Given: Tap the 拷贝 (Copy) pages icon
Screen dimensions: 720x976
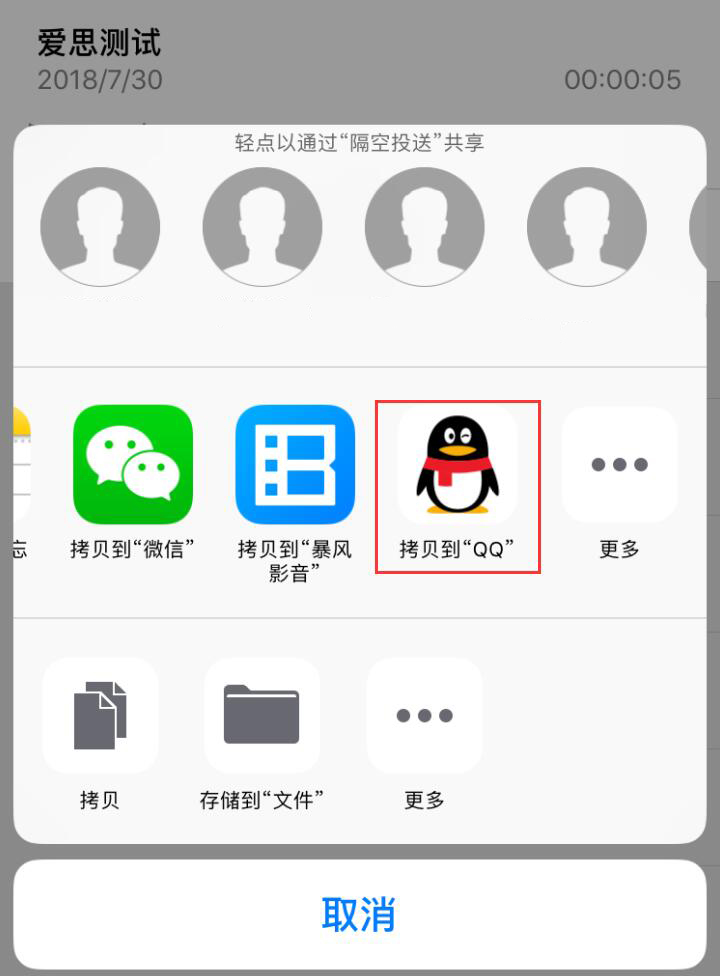Looking at the screenshot, I should 100,715.
